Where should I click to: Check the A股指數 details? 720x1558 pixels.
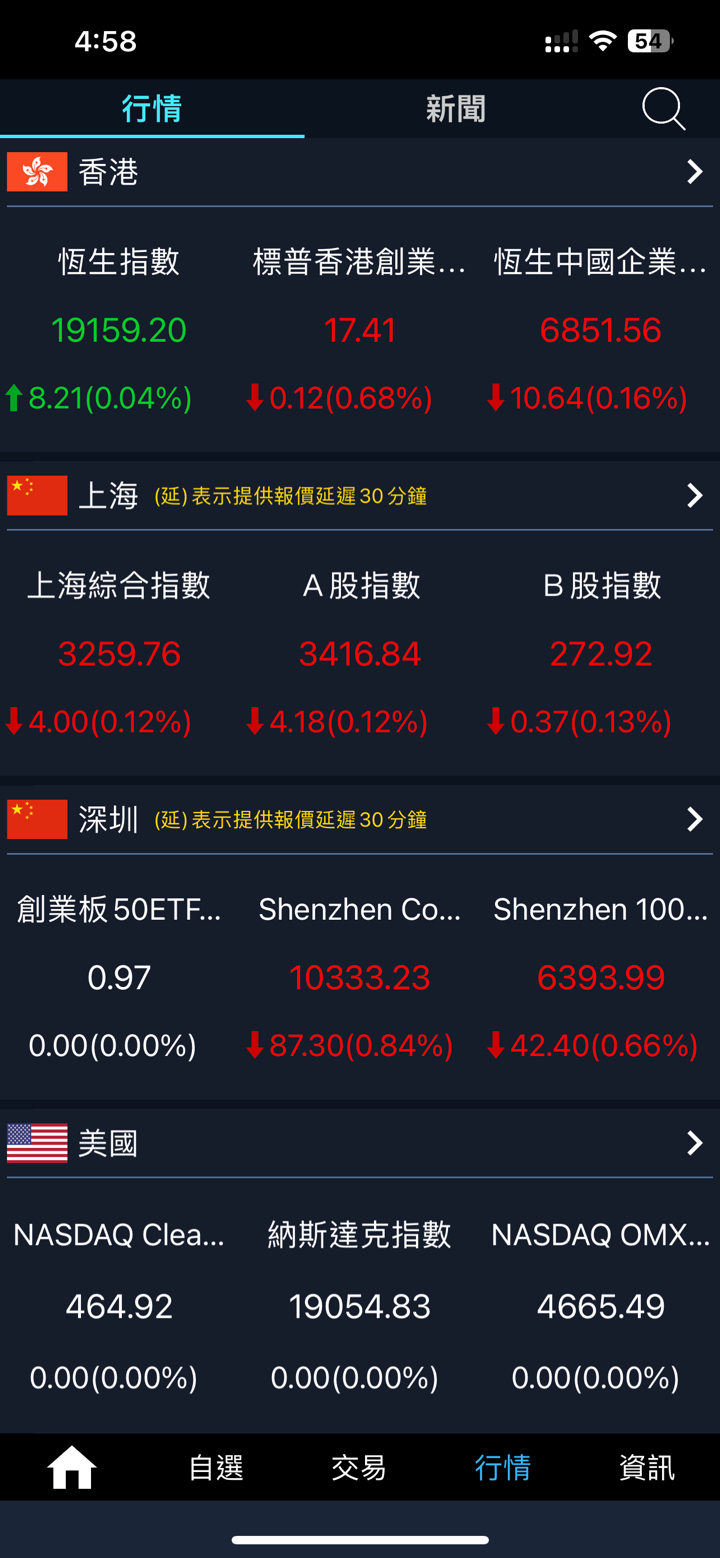tap(360, 653)
